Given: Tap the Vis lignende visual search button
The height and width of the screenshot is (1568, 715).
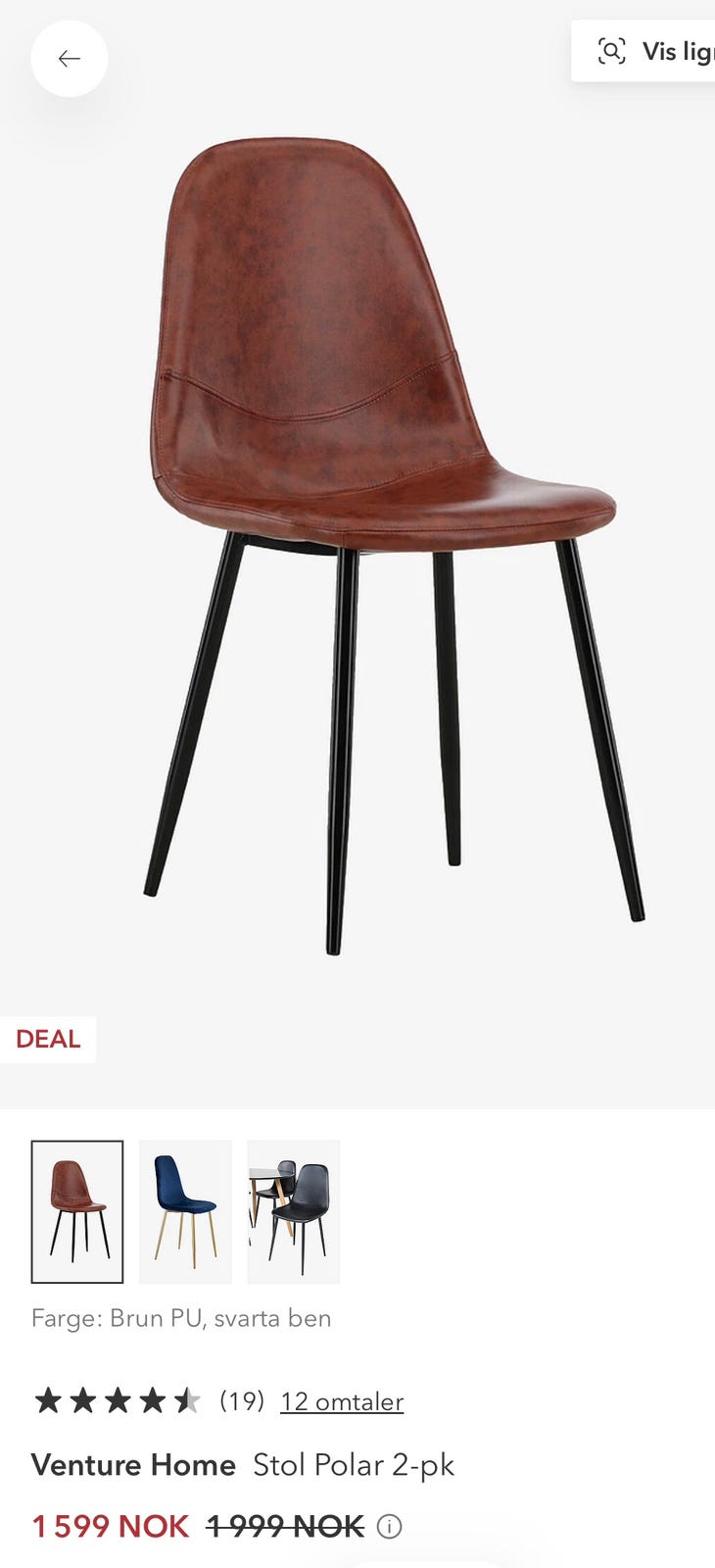Looking at the screenshot, I should (643, 51).
